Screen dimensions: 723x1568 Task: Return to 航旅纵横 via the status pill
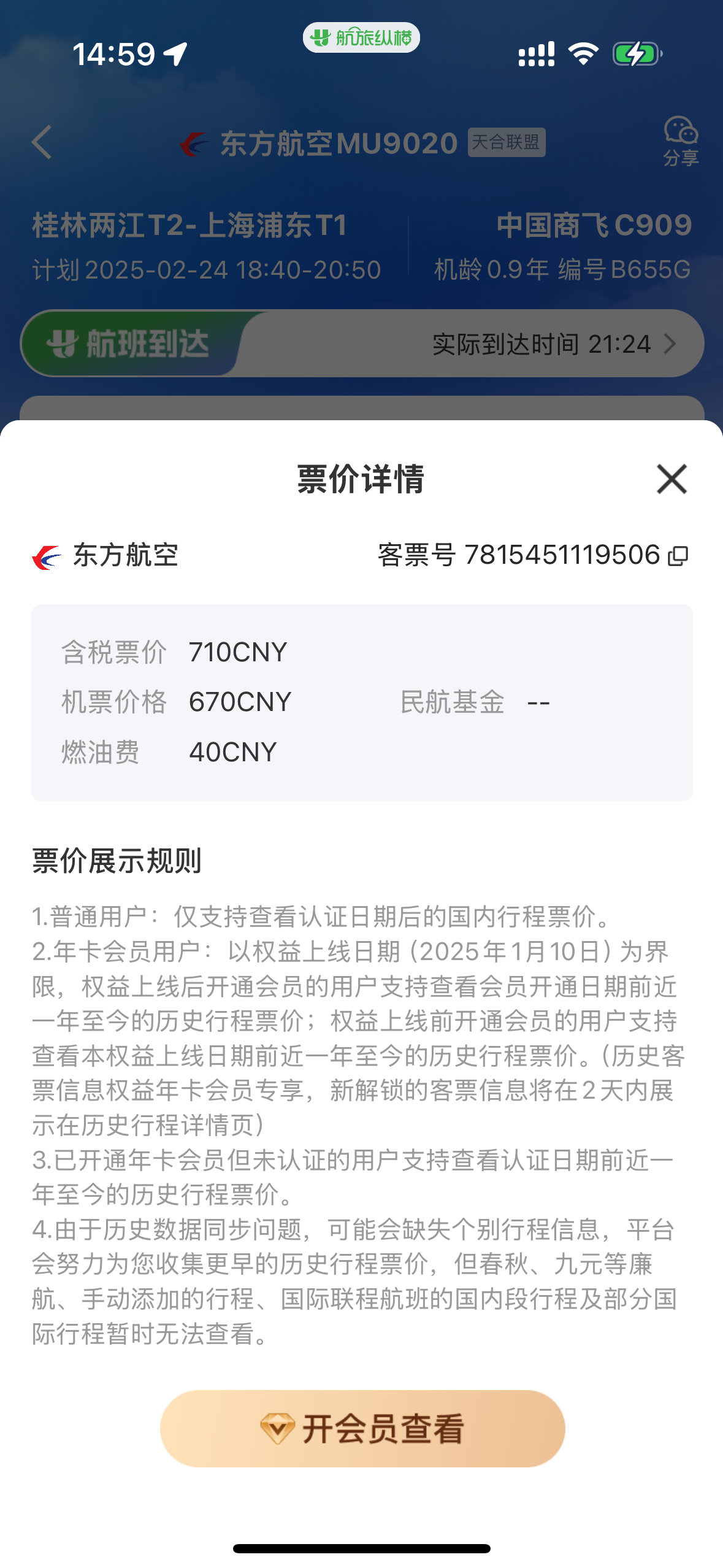point(361,38)
